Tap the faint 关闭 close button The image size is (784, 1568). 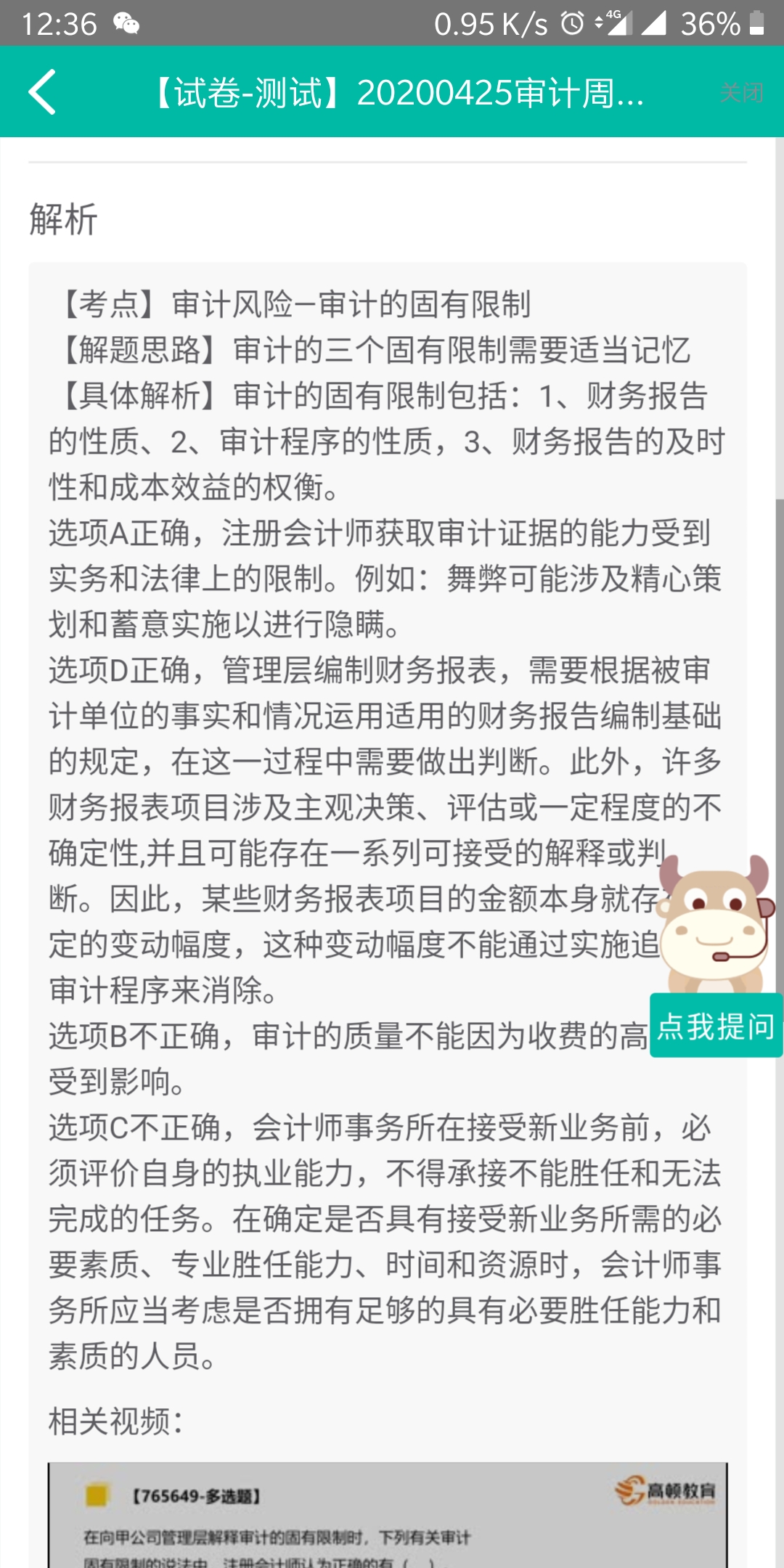[741, 93]
